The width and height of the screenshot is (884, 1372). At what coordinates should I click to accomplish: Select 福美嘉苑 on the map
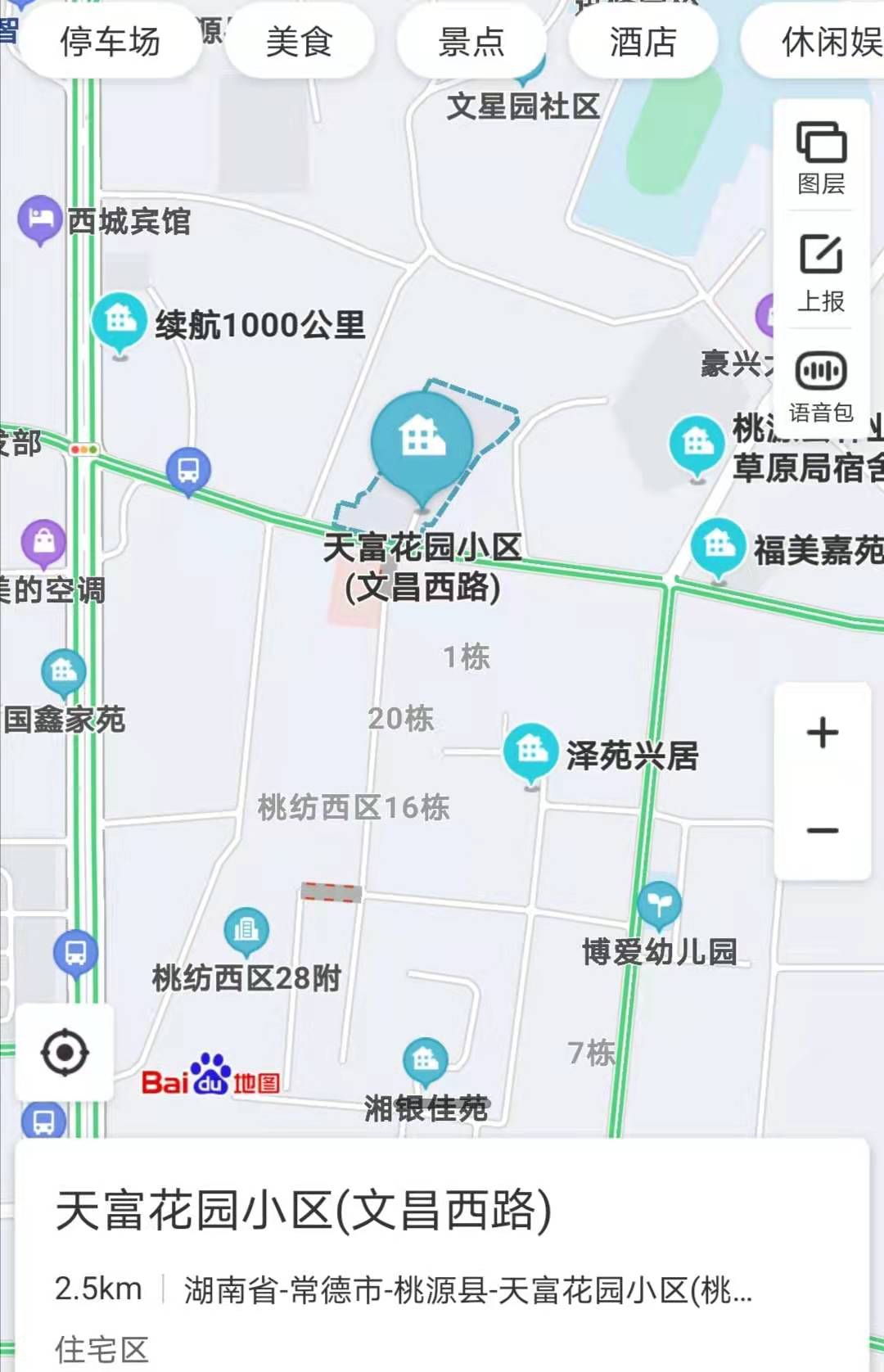click(x=718, y=546)
